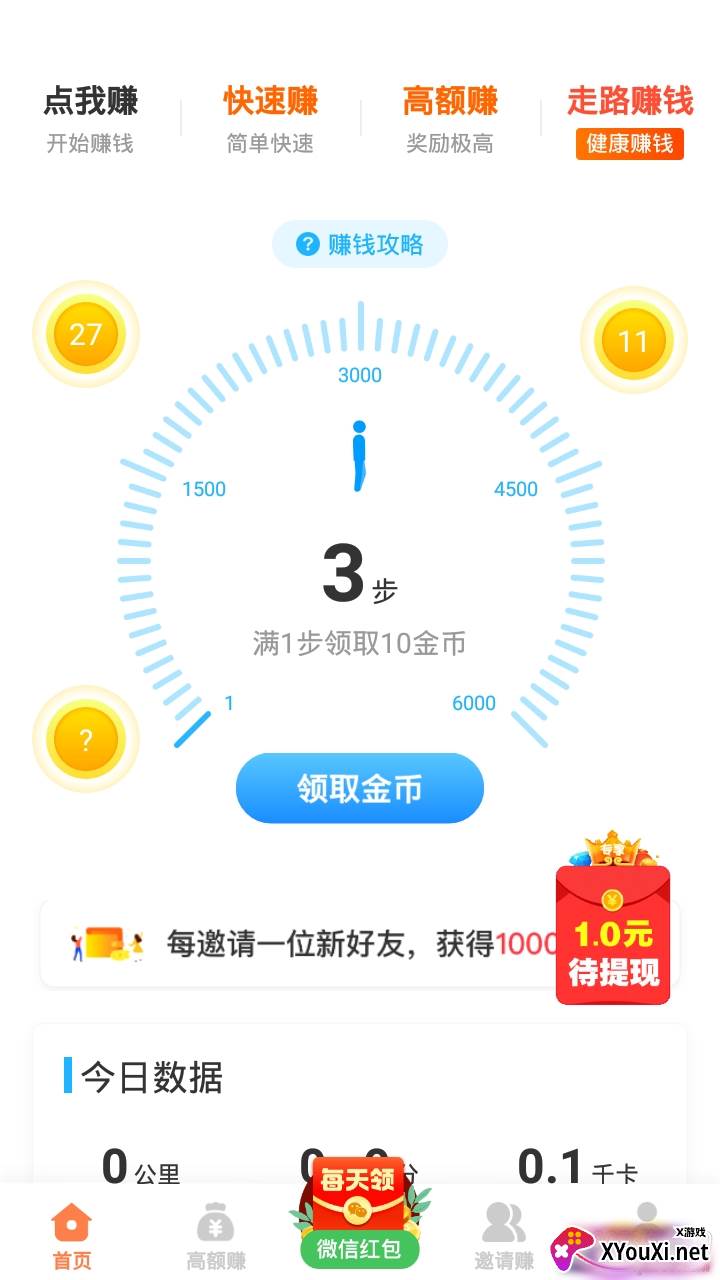720x1280 pixels.
Task: Open the 点我赚 section
Action: coord(90,118)
